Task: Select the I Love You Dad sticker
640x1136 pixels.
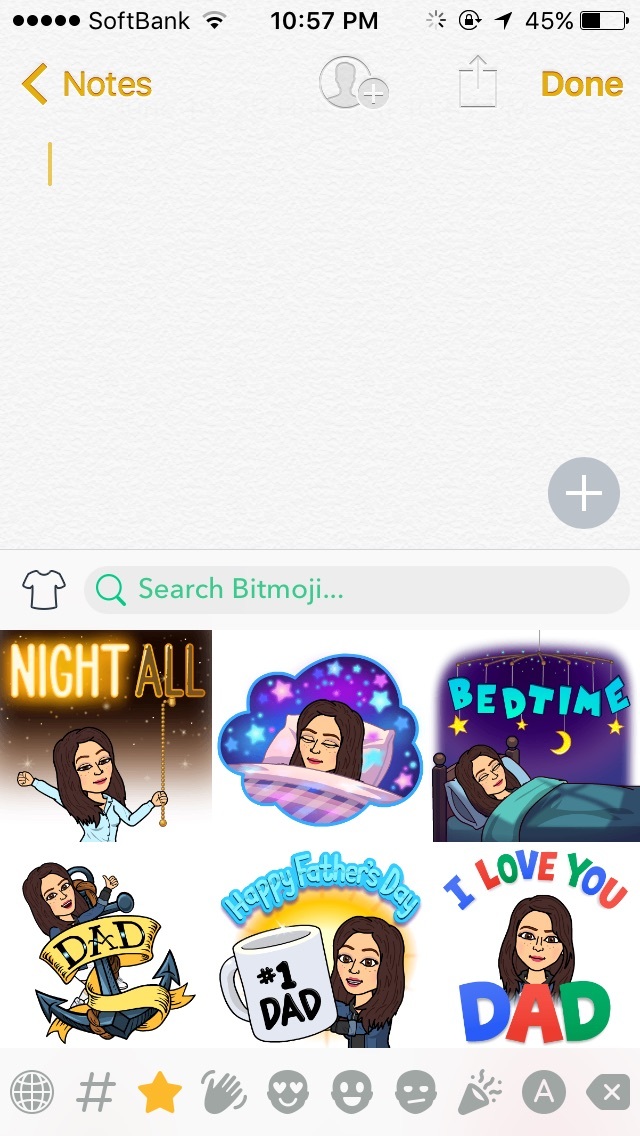Action: [x=536, y=946]
